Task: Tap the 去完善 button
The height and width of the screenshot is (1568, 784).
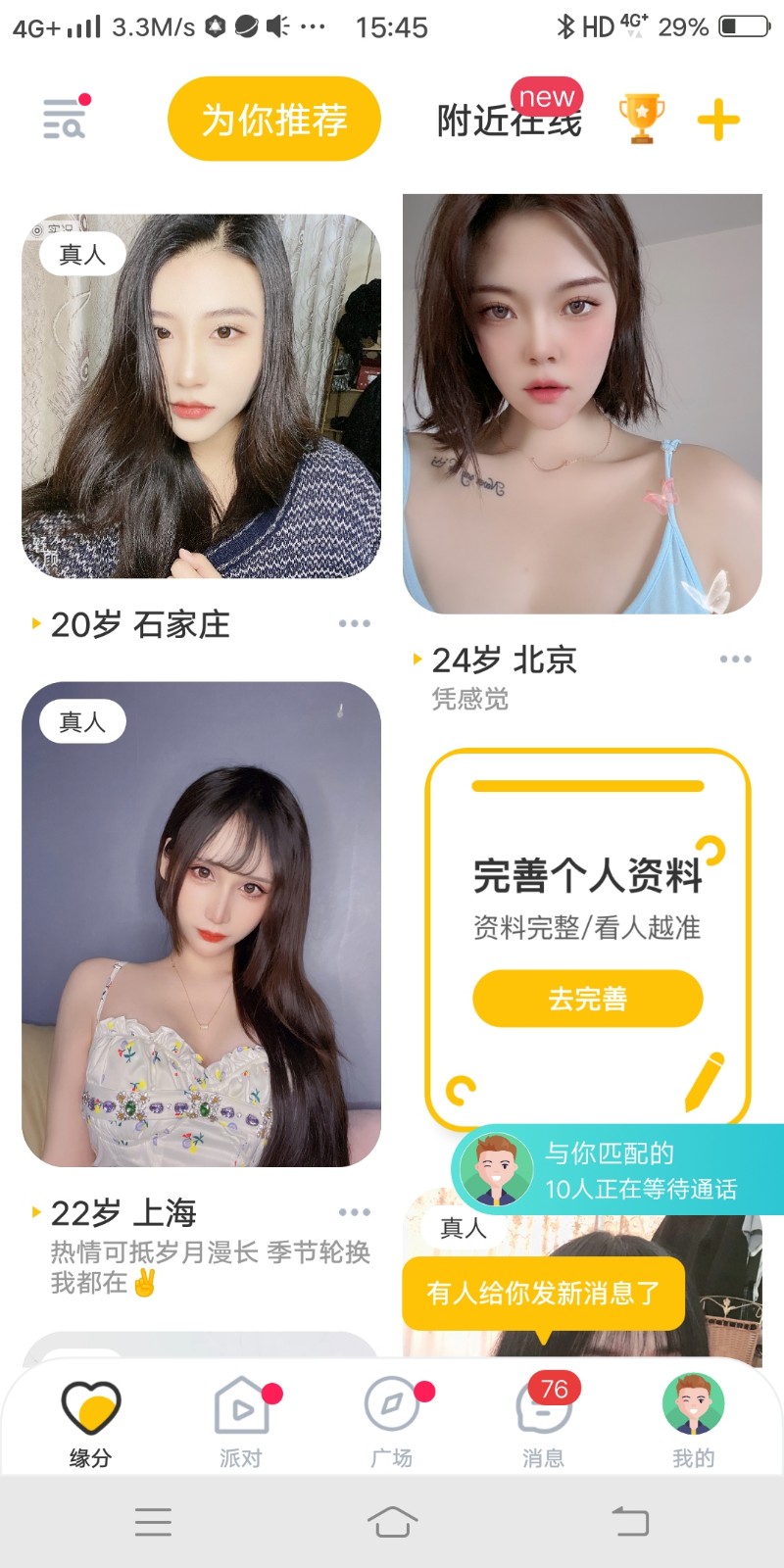Action: click(588, 999)
